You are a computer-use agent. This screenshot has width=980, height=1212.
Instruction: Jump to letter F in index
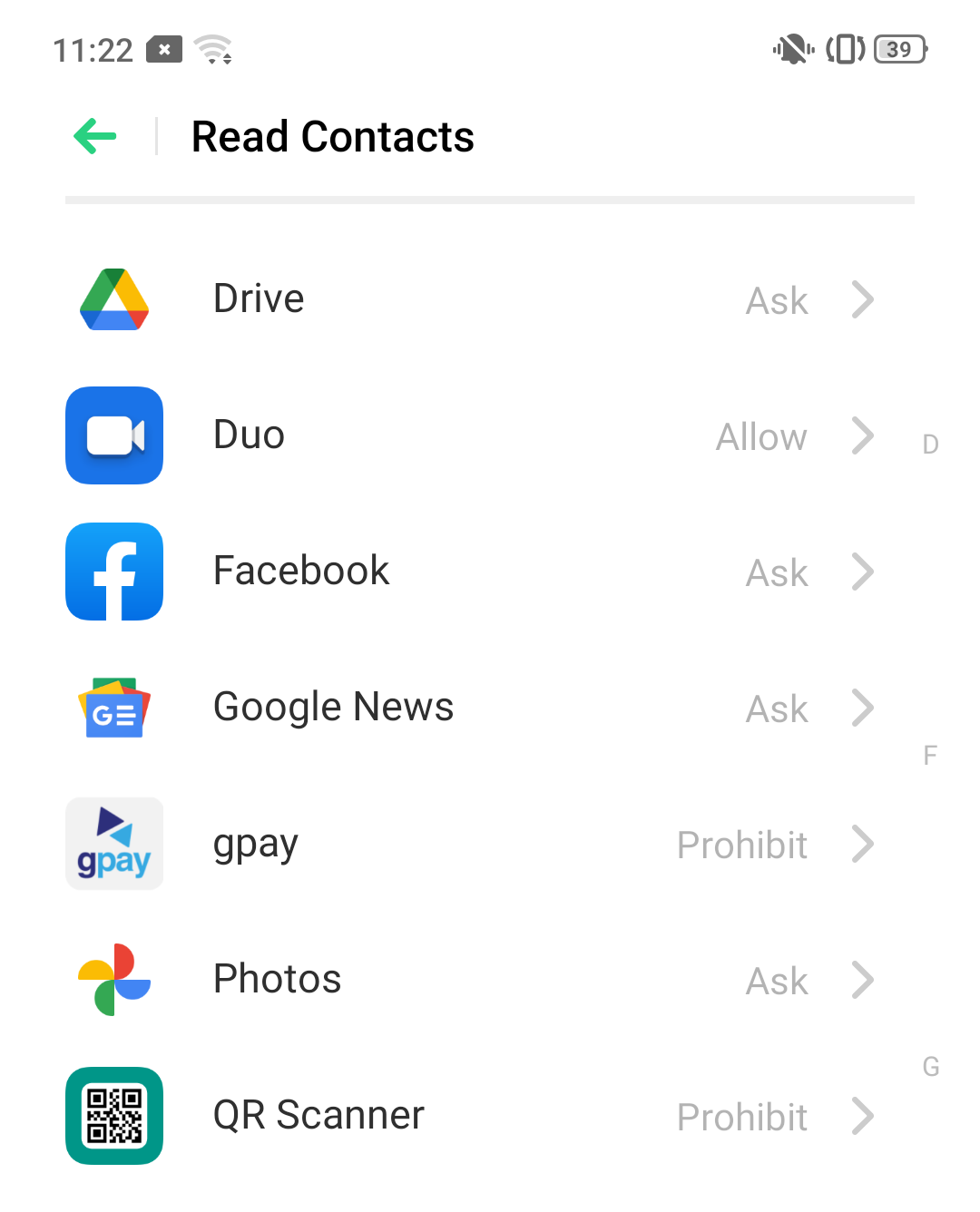tap(930, 754)
